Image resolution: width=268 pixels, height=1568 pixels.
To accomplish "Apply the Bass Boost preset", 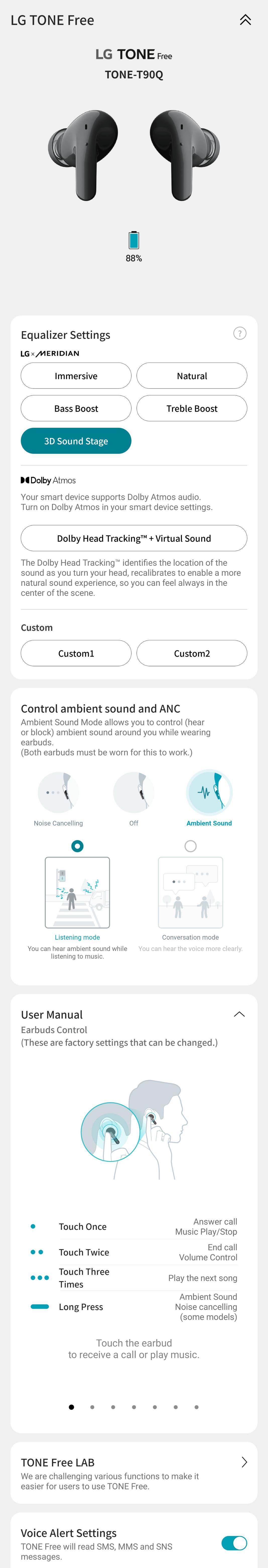I will click(76, 408).
